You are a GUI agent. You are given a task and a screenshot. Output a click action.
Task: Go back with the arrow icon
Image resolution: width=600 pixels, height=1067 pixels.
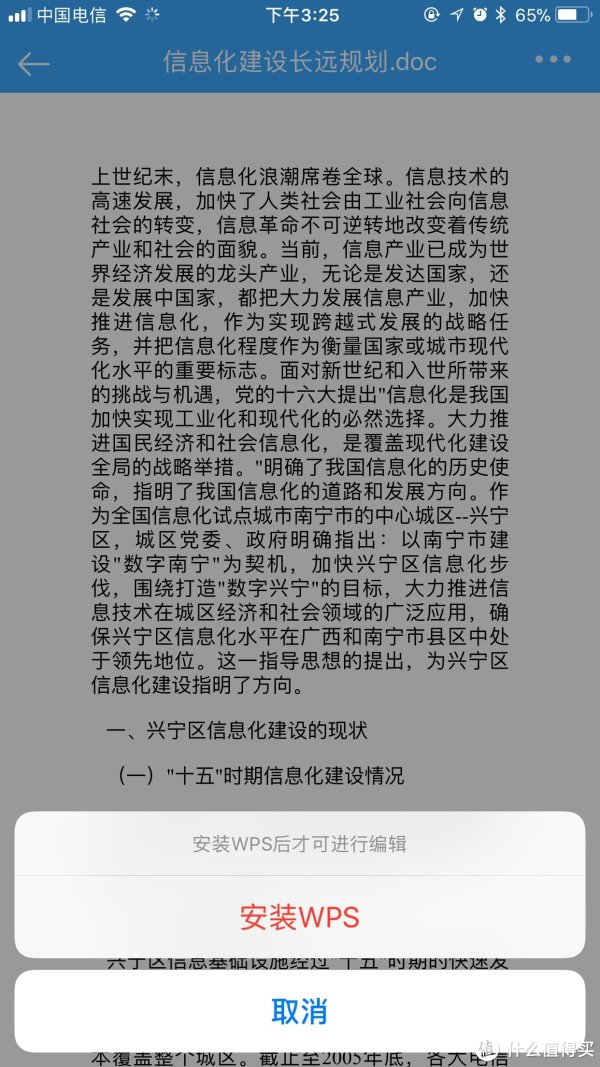33,62
